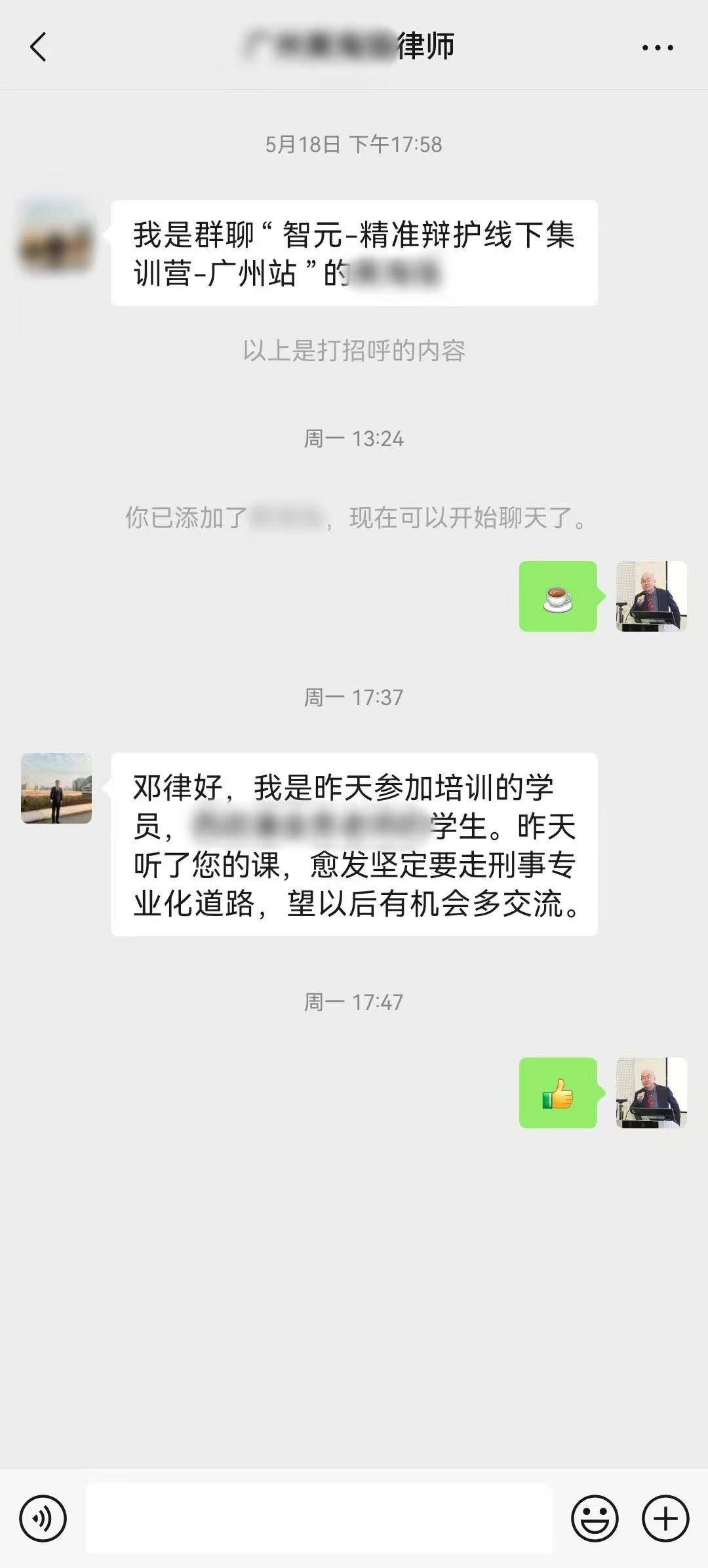Open the plus attachments panel
The height and width of the screenshot is (1568, 708).
point(665,1518)
